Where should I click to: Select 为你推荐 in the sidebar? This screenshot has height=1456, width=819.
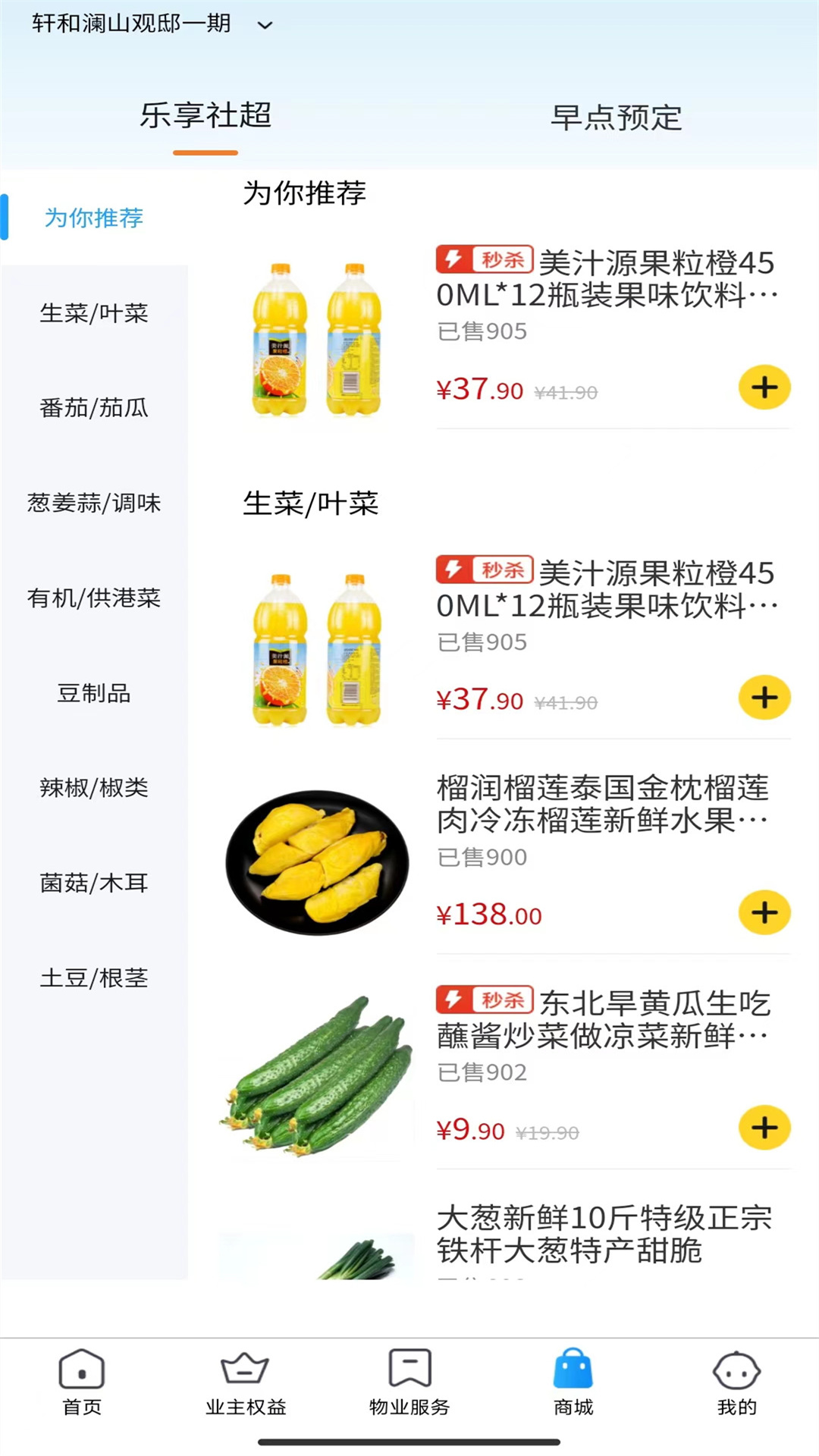pyautogui.click(x=94, y=218)
